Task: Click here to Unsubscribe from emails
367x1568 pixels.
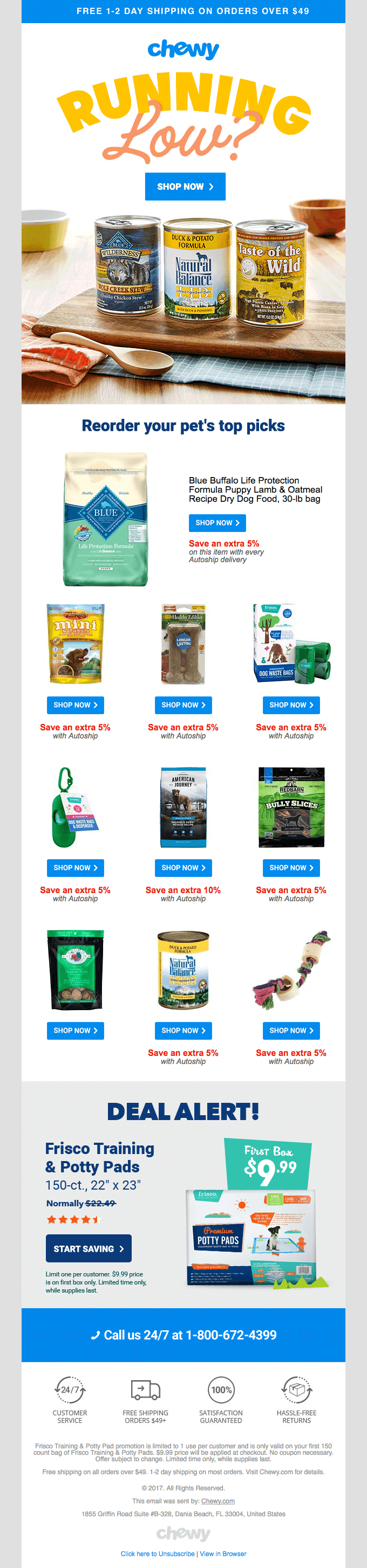Action: pyautogui.click(x=157, y=1553)
